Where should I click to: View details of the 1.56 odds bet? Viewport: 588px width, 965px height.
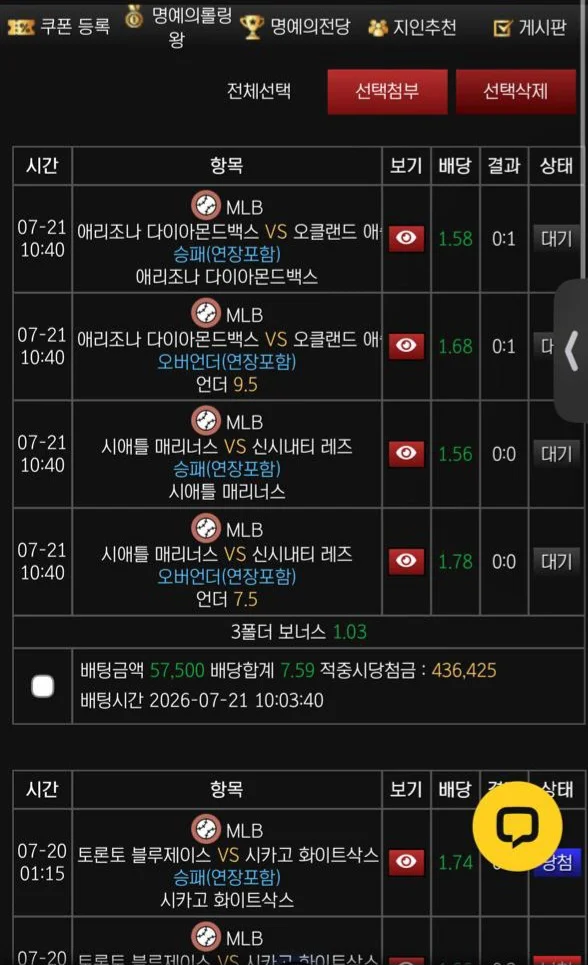point(406,454)
